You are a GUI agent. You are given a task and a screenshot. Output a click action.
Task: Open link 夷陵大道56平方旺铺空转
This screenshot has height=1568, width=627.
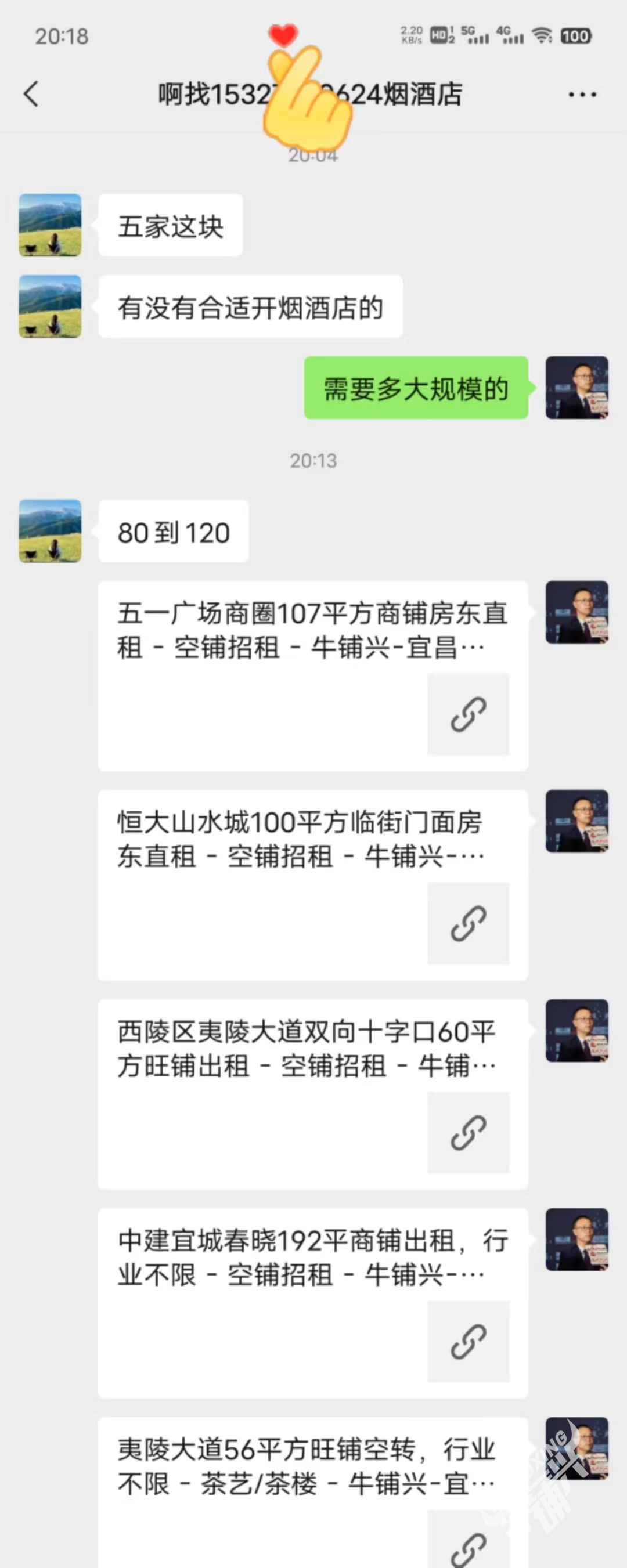pos(312,1491)
